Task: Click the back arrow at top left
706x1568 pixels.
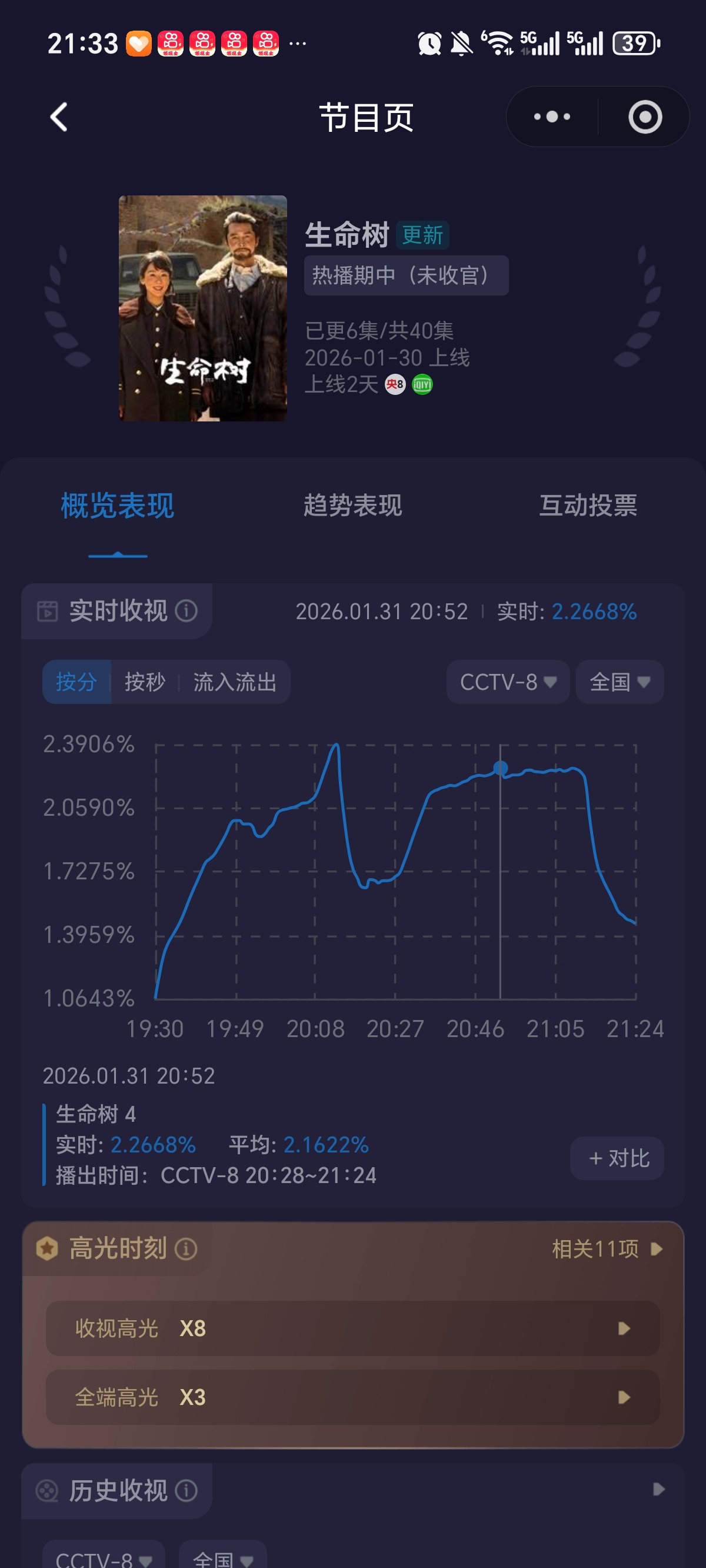Action: click(x=57, y=118)
